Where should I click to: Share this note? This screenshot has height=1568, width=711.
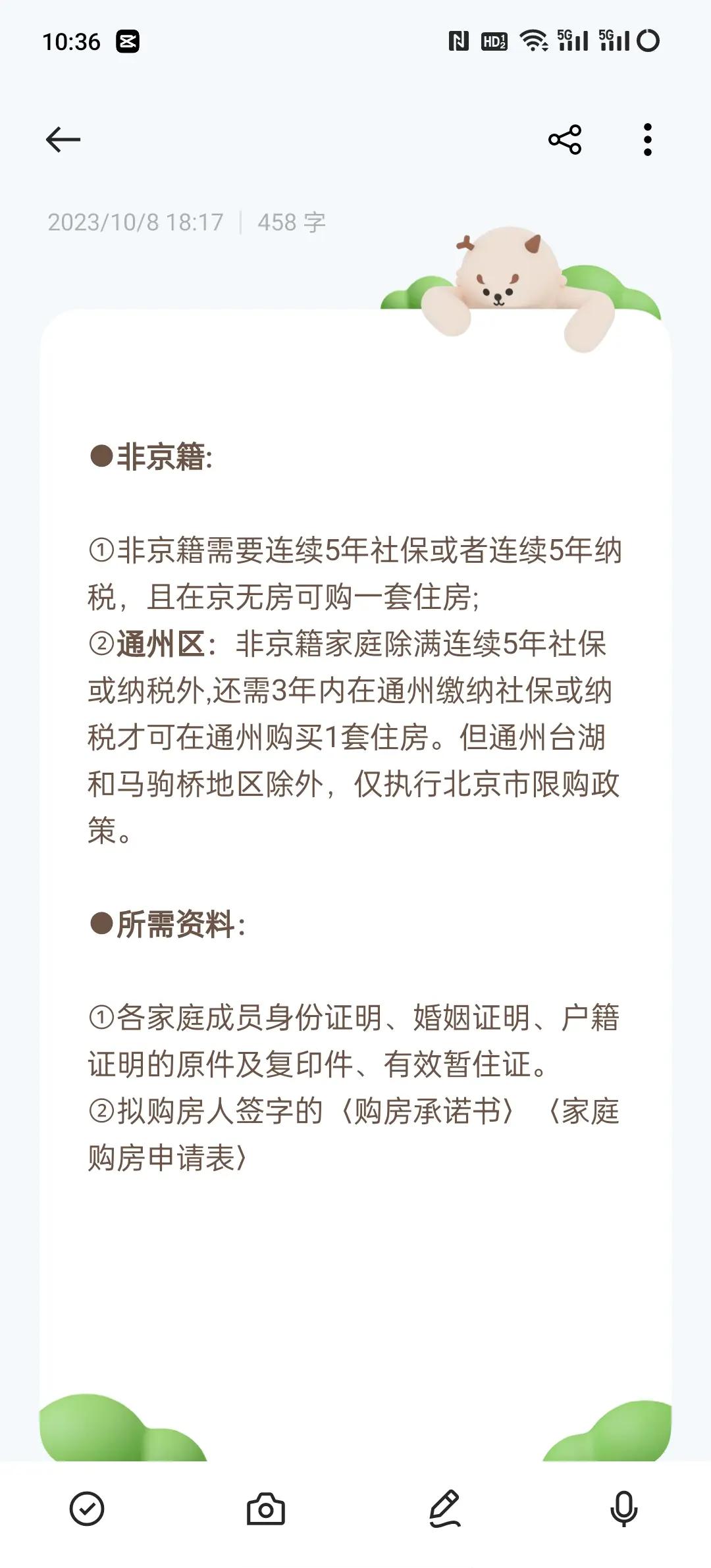565,140
